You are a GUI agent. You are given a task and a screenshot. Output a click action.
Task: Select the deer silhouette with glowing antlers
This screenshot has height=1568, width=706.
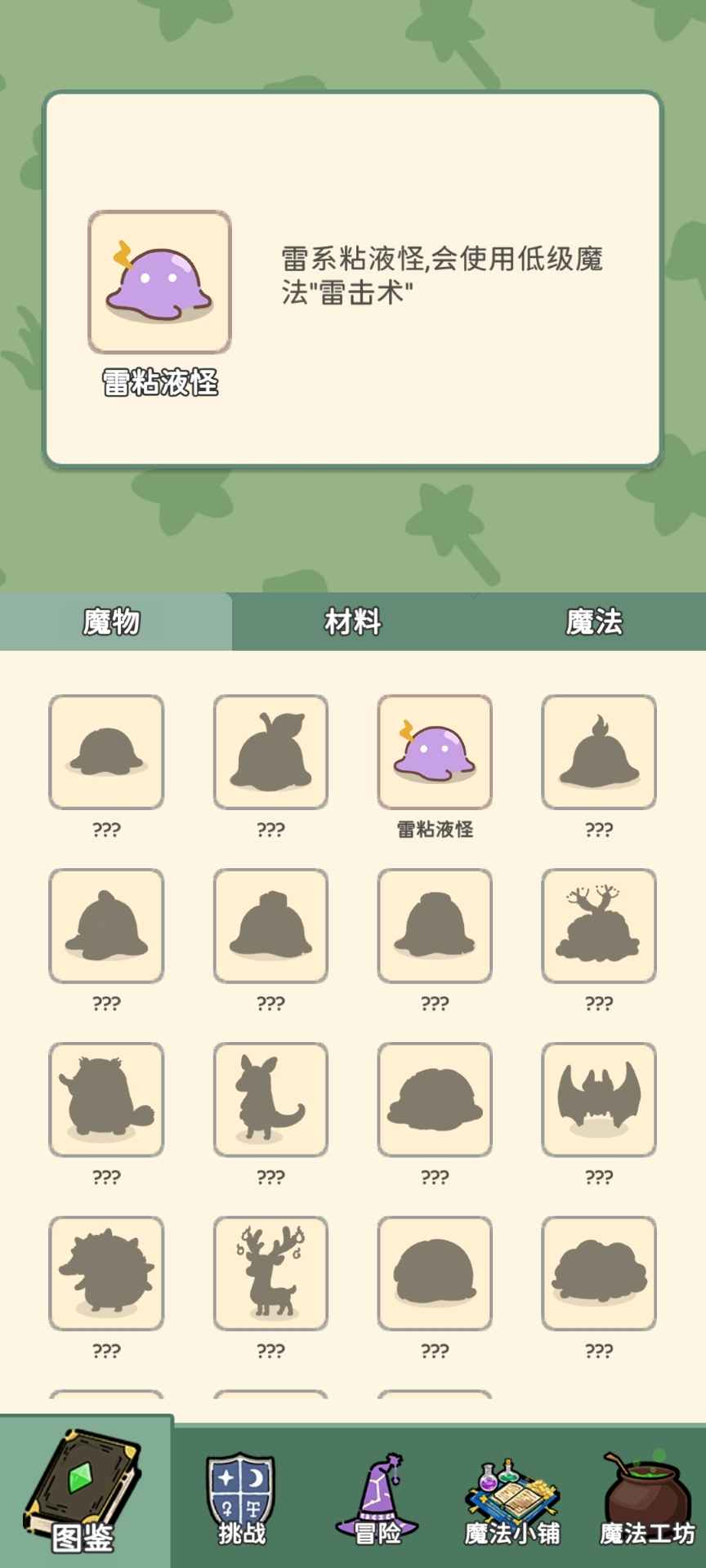pyautogui.click(x=270, y=1272)
